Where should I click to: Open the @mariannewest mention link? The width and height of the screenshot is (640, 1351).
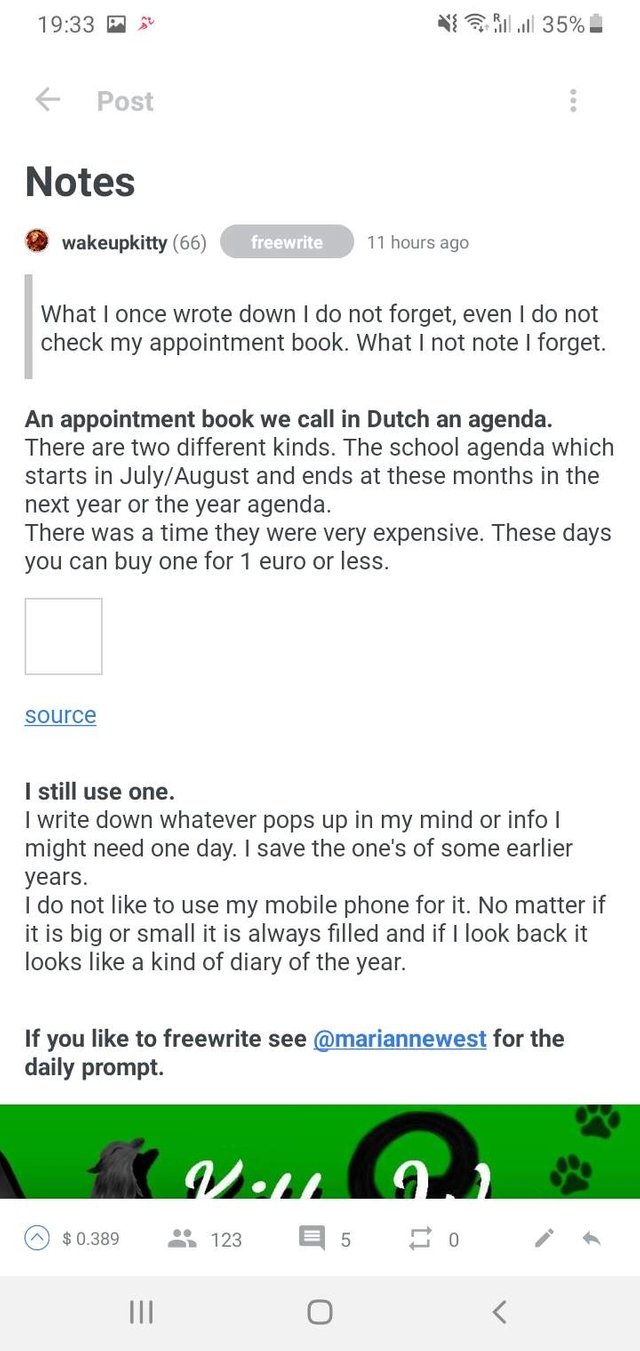click(x=400, y=1038)
